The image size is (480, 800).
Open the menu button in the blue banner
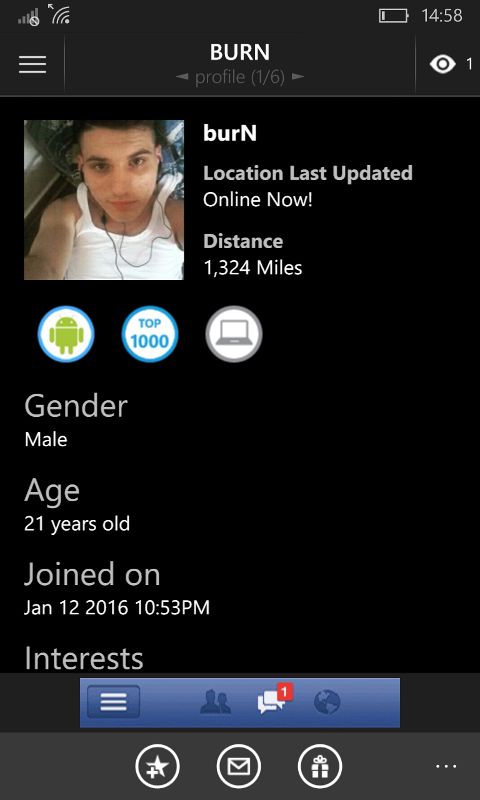tap(113, 702)
